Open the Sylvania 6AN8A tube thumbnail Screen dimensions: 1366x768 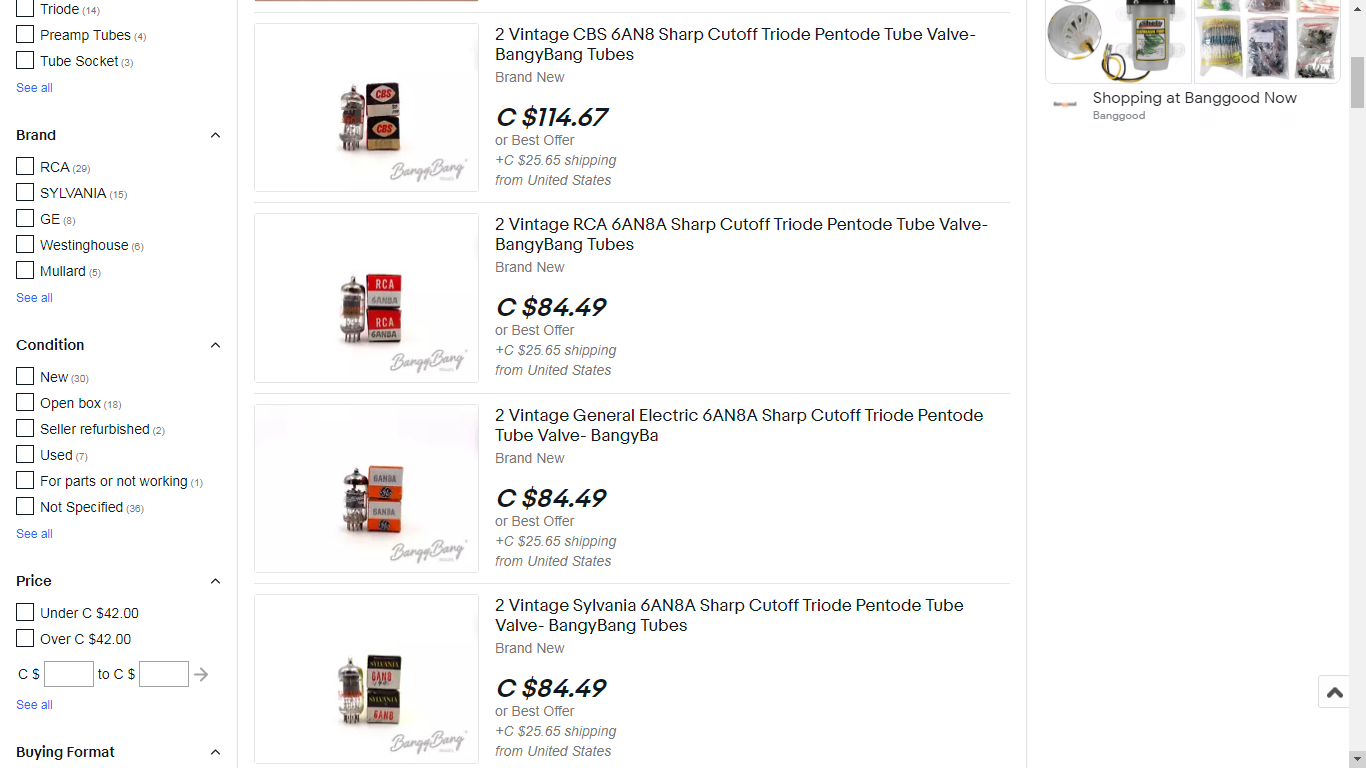pos(366,679)
